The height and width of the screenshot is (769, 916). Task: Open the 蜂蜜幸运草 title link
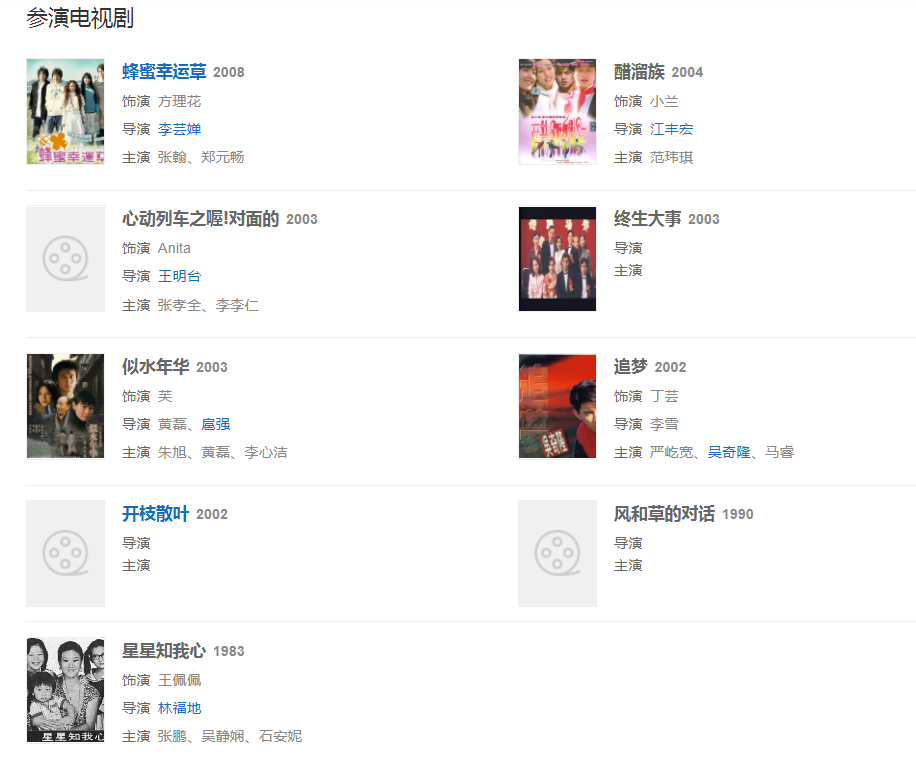click(x=164, y=71)
